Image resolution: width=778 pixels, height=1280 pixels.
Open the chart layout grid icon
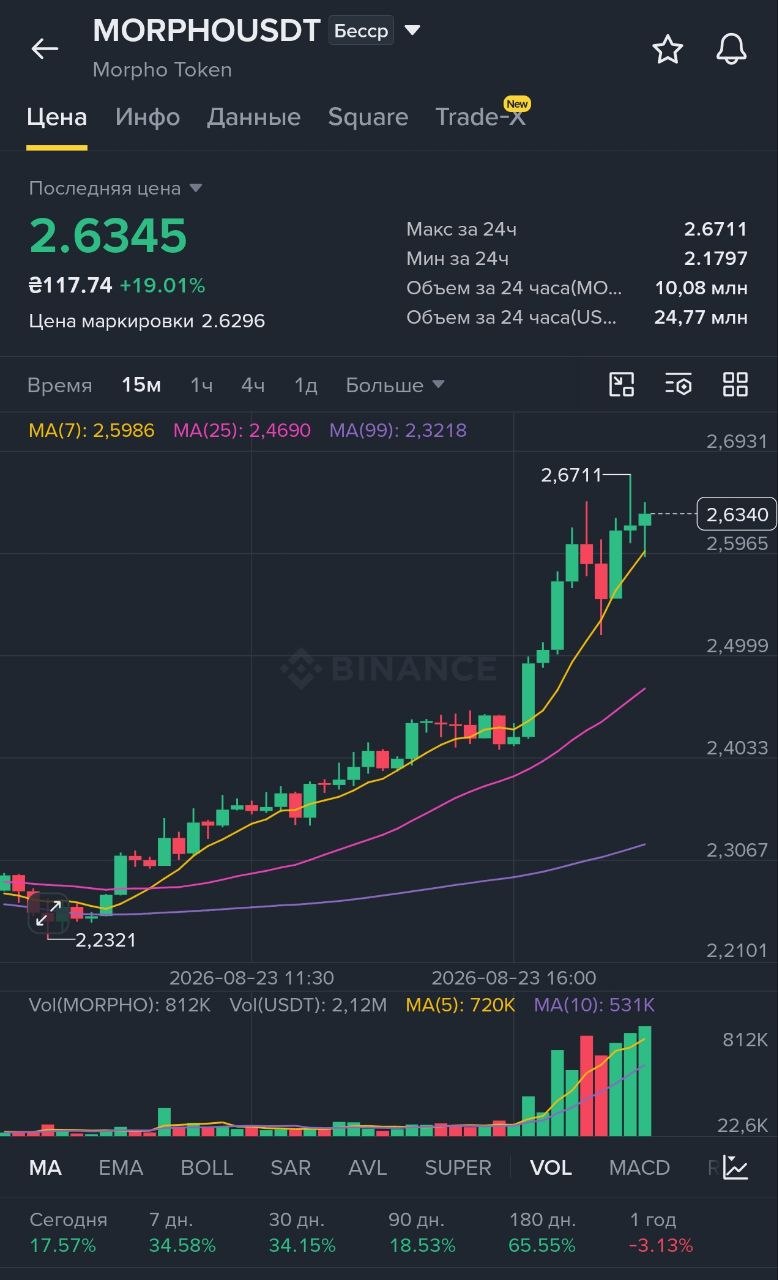pos(735,384)
